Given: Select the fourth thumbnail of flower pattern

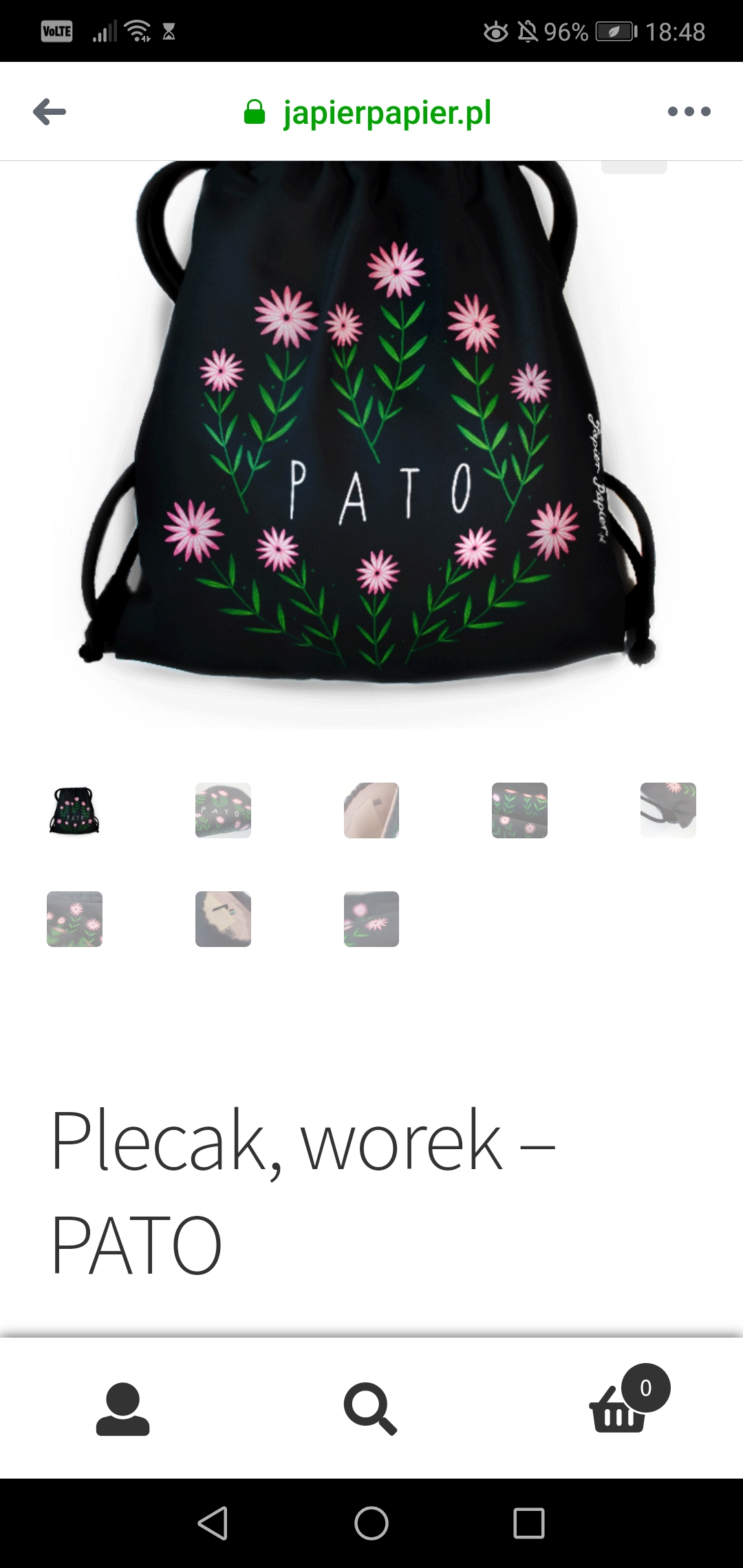Looking at the screenshot, I should tap(519, 810).
